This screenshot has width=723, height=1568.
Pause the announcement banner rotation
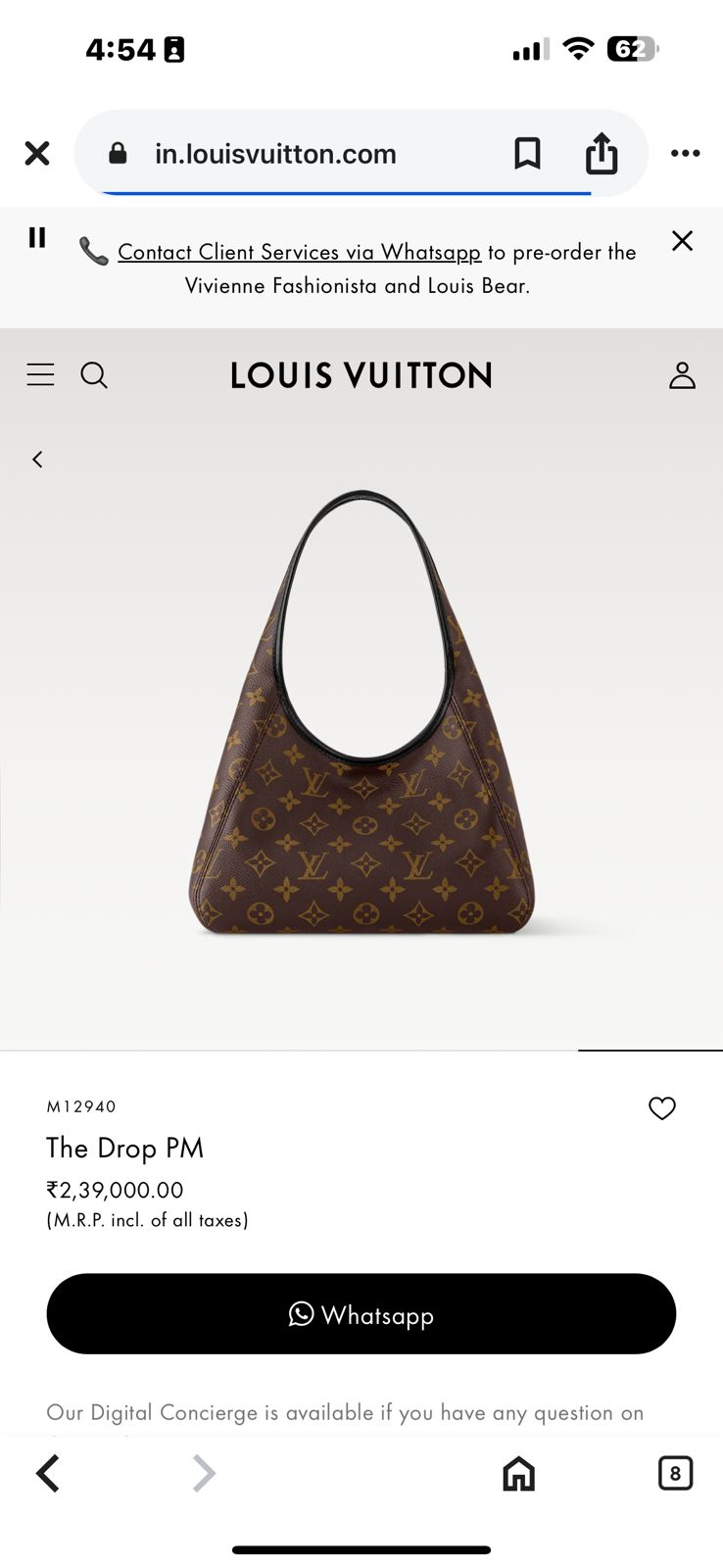[37, 237]
